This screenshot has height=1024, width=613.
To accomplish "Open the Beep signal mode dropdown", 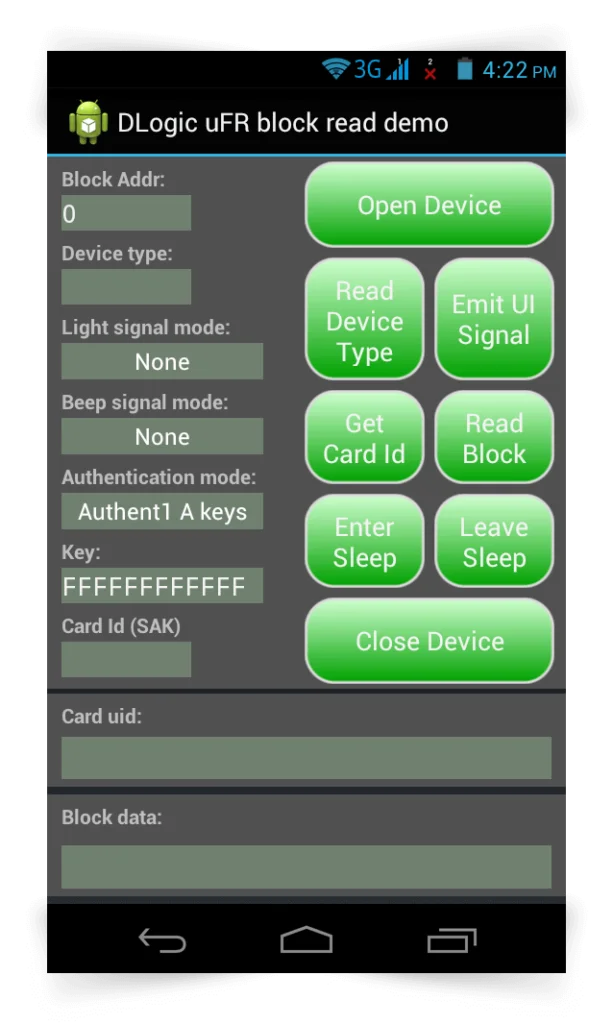I will coord(162,436).
